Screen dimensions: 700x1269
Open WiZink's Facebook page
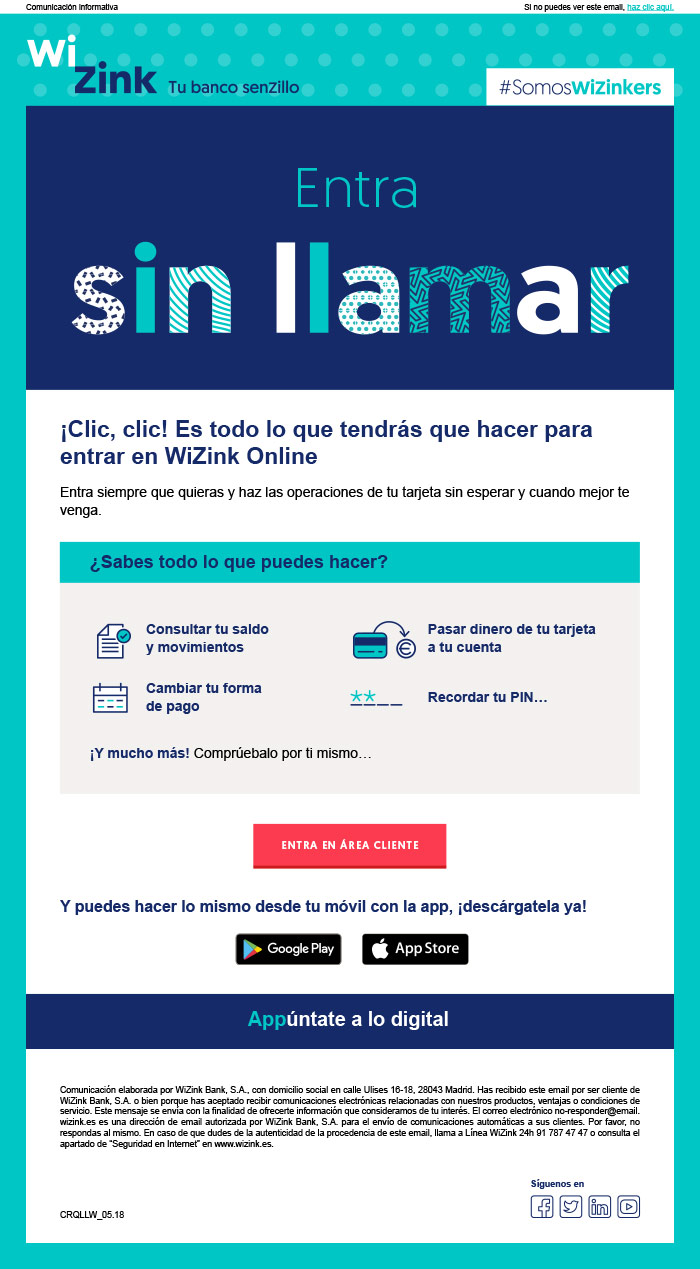point(542,1207)
